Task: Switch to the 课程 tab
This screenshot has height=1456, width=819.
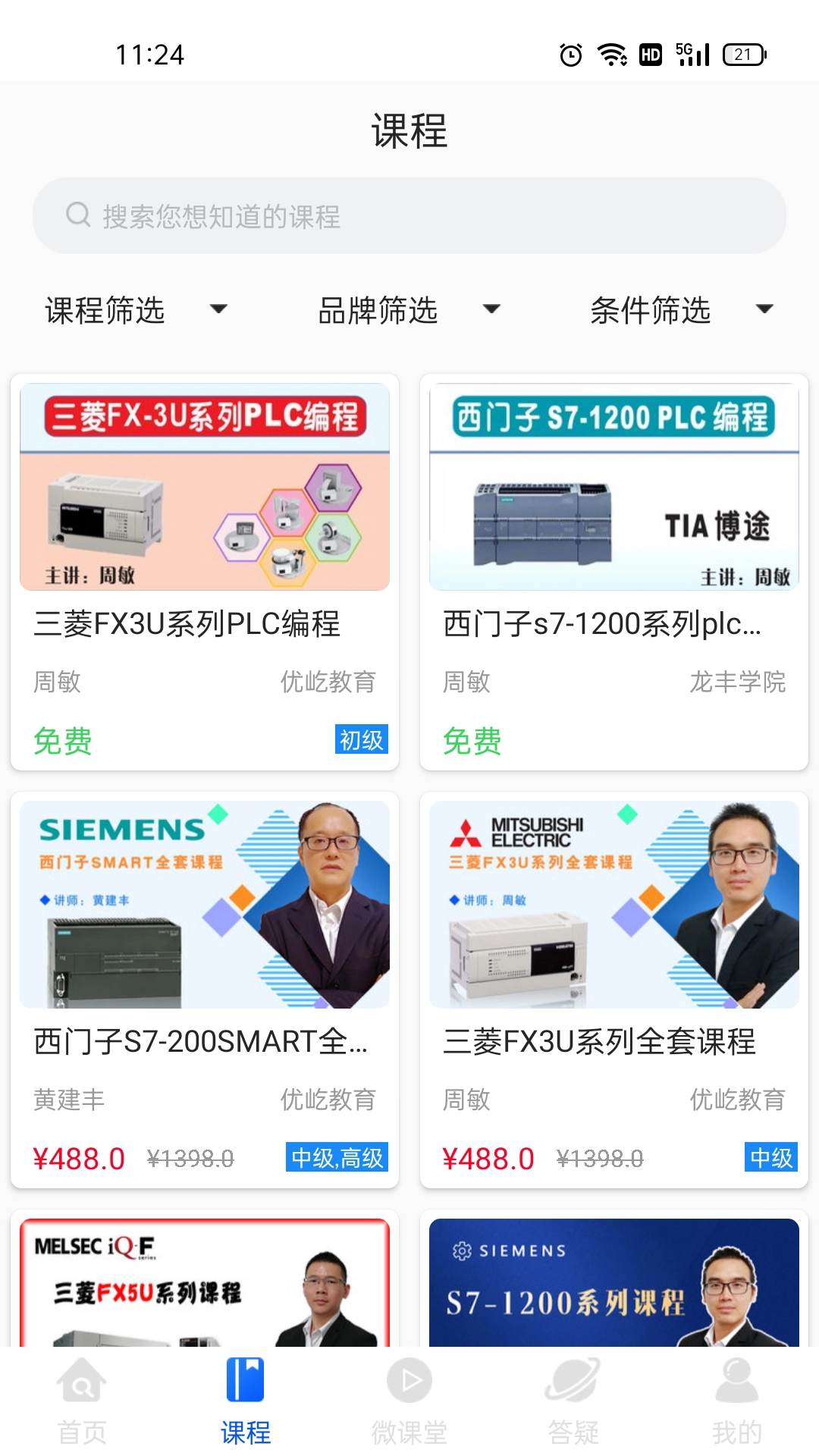Action: 245,1403
